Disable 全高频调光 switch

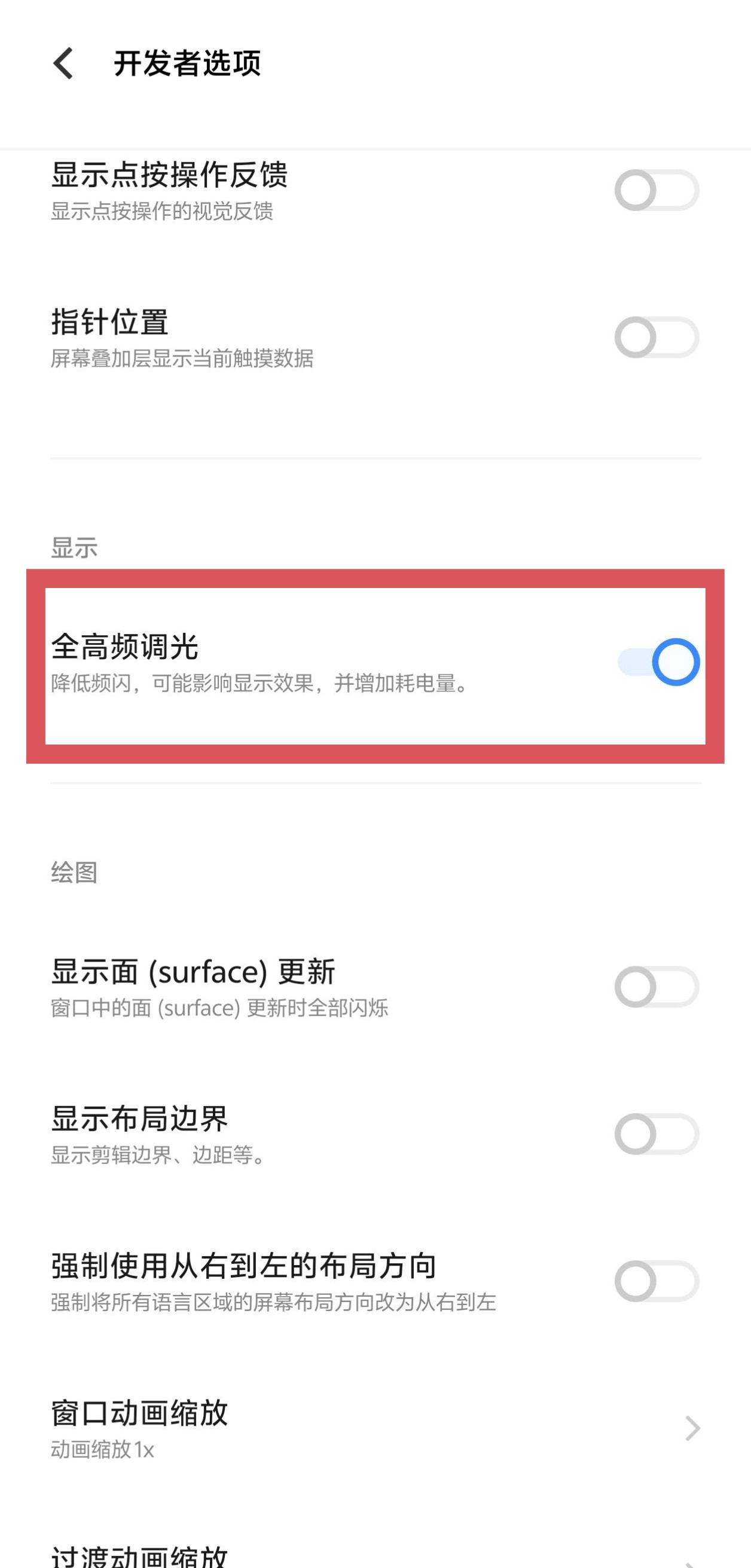(658, 661)
